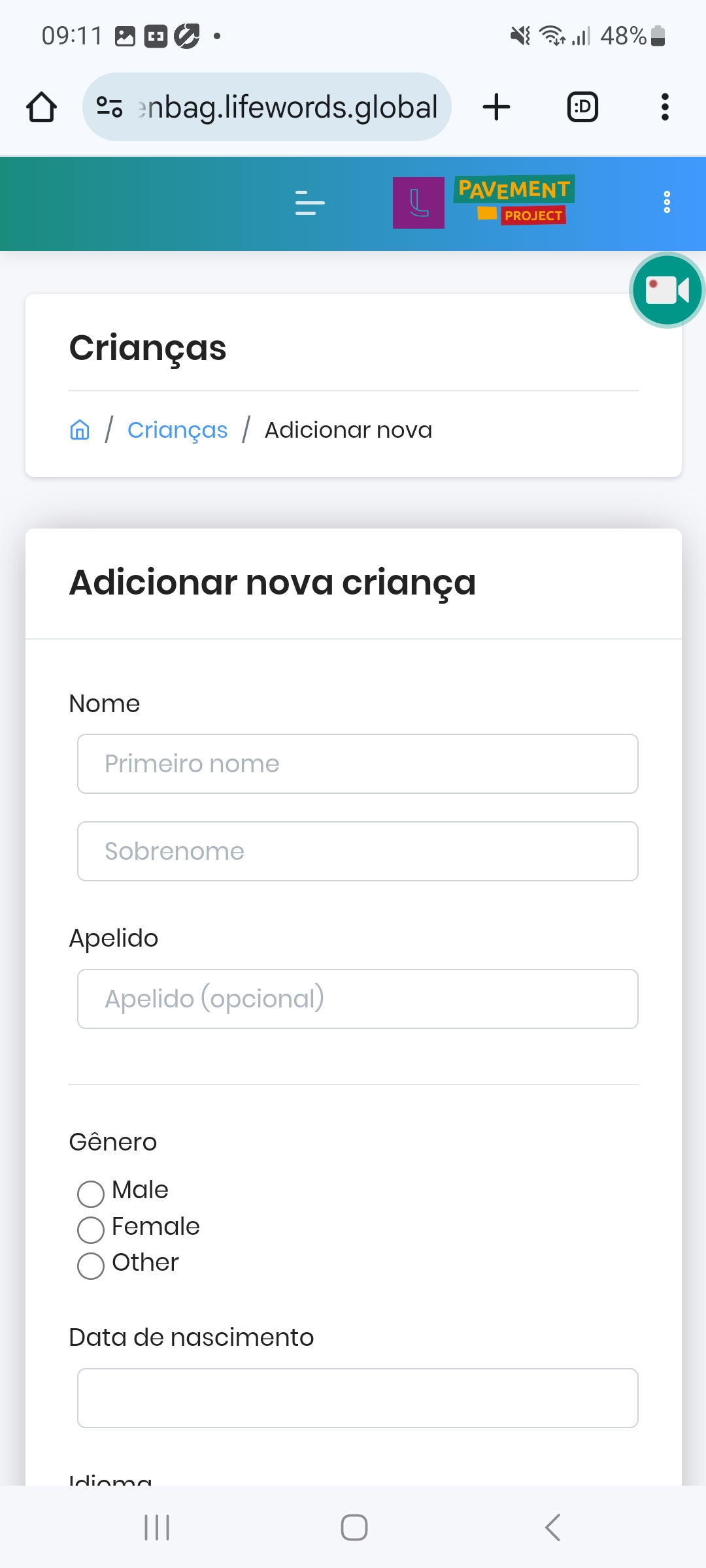Open the site header's three-dot menu
This screenshot has width=706, height=1568.
point(666,203)
